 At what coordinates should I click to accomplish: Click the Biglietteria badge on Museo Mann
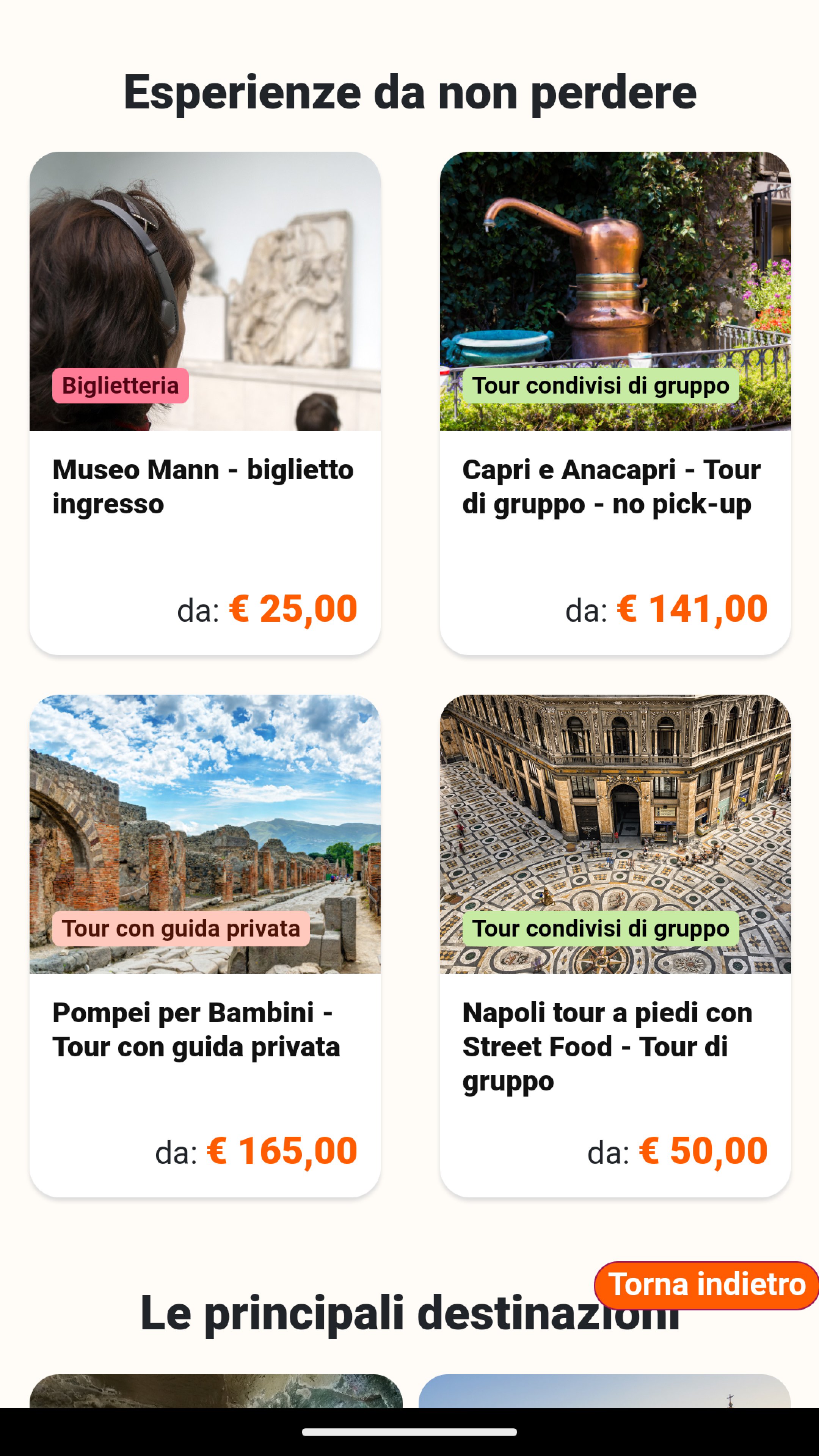(x=121, y=386)
